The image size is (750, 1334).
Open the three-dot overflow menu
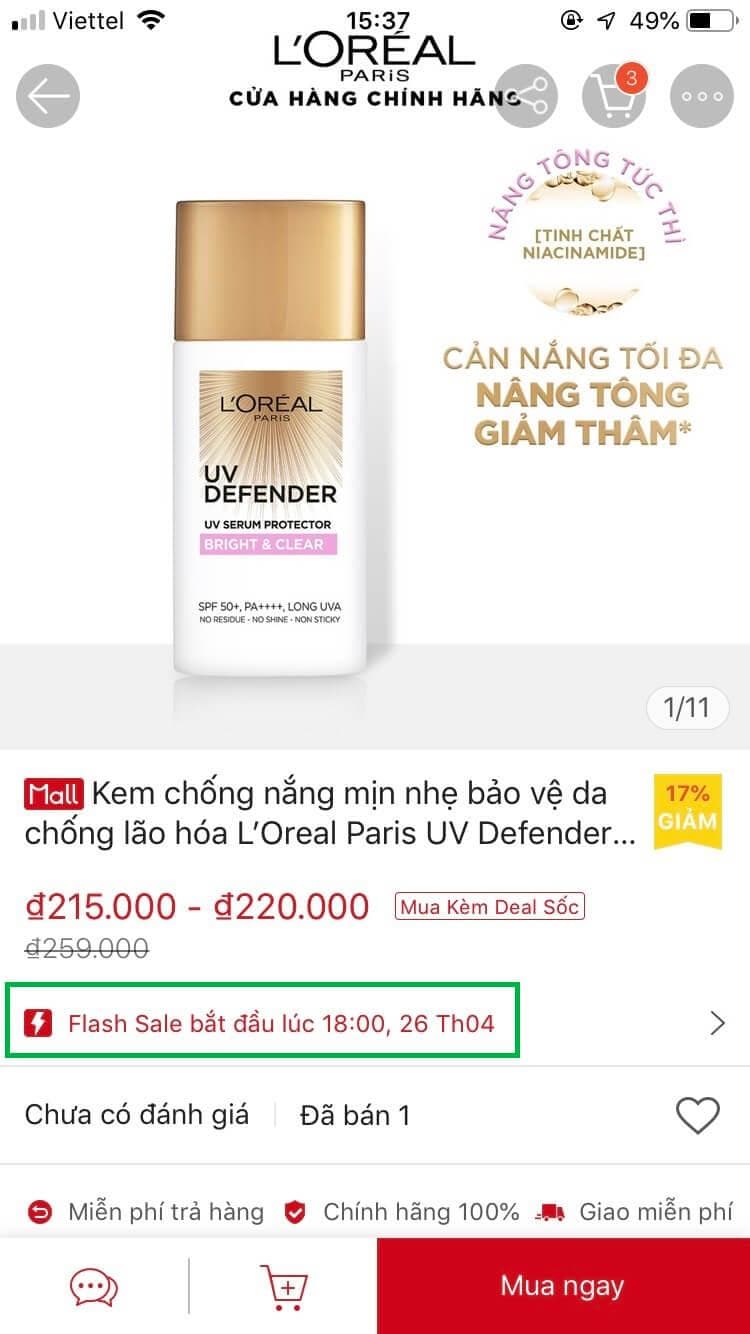[701, 96]
